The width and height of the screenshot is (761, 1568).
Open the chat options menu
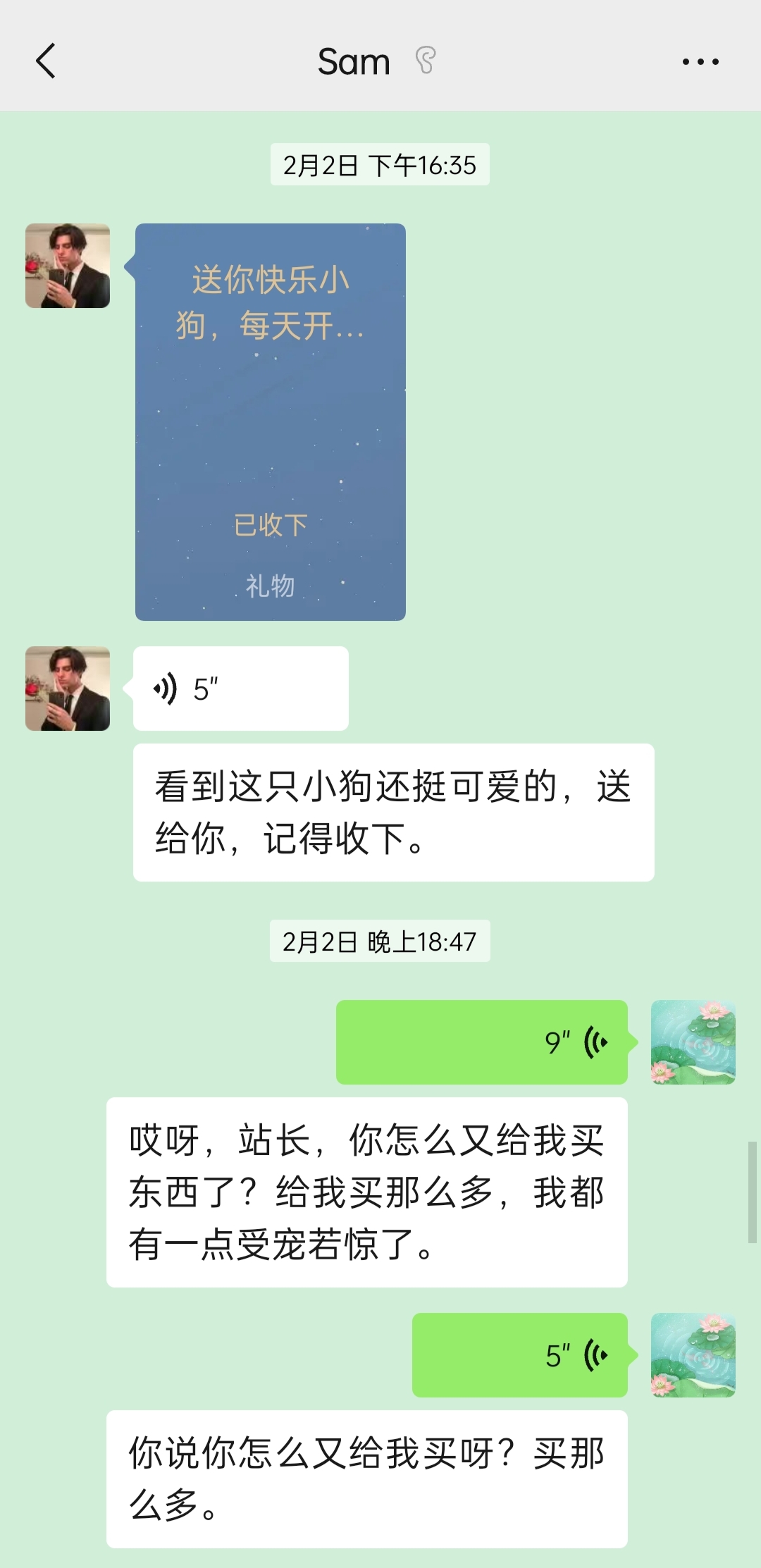tap(700, 62)
